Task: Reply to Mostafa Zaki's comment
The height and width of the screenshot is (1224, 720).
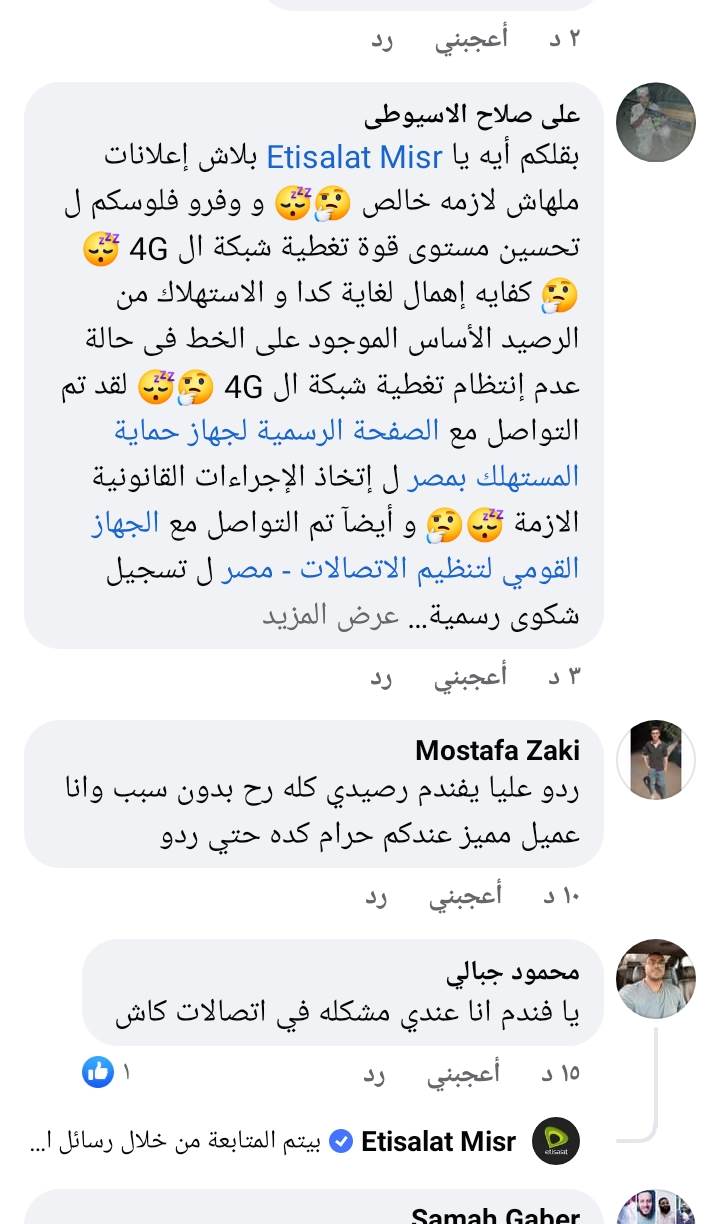Action: (x=376, y=896)
